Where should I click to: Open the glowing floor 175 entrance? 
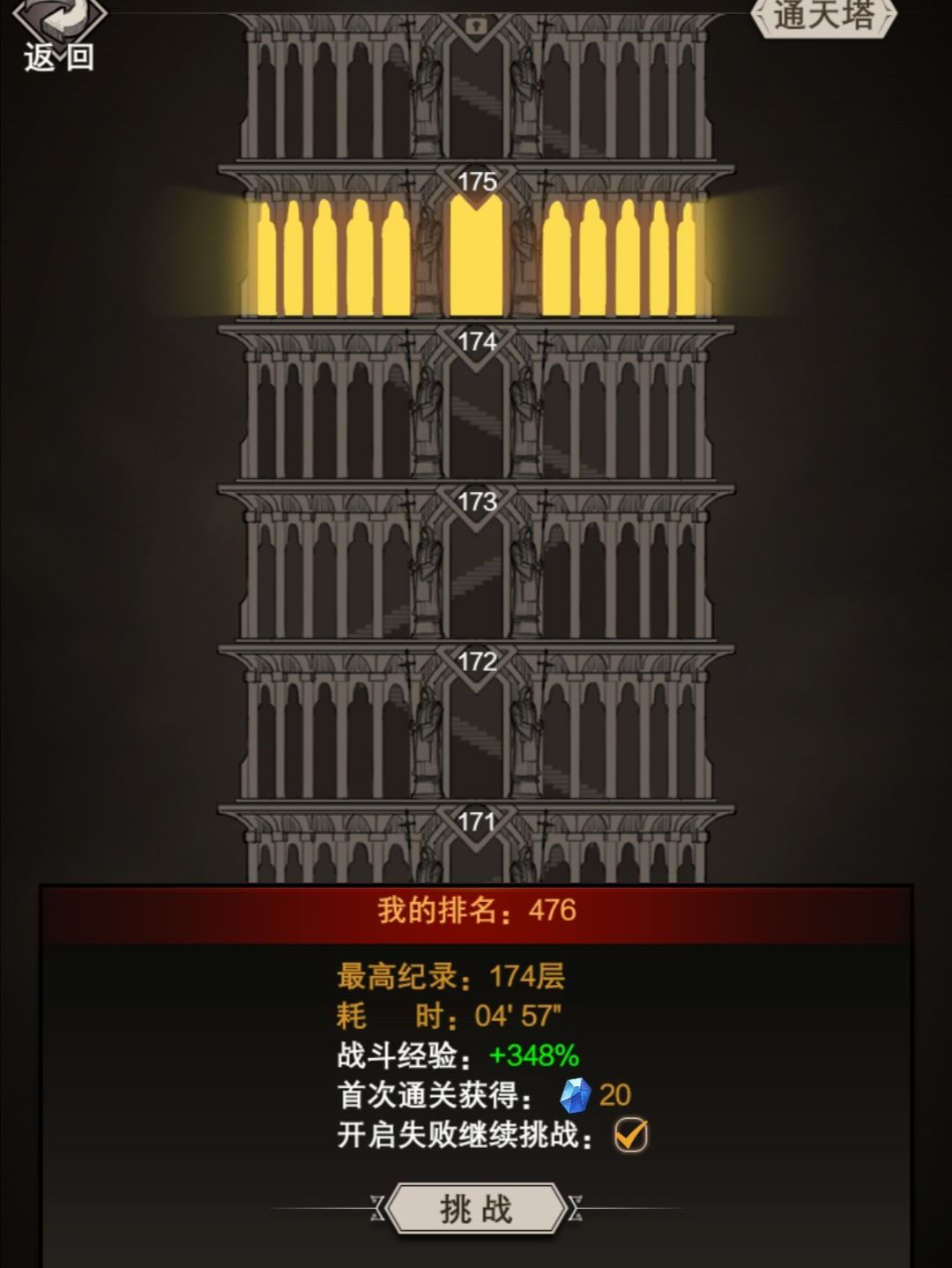pyautogui.click(x=476, y=256)
